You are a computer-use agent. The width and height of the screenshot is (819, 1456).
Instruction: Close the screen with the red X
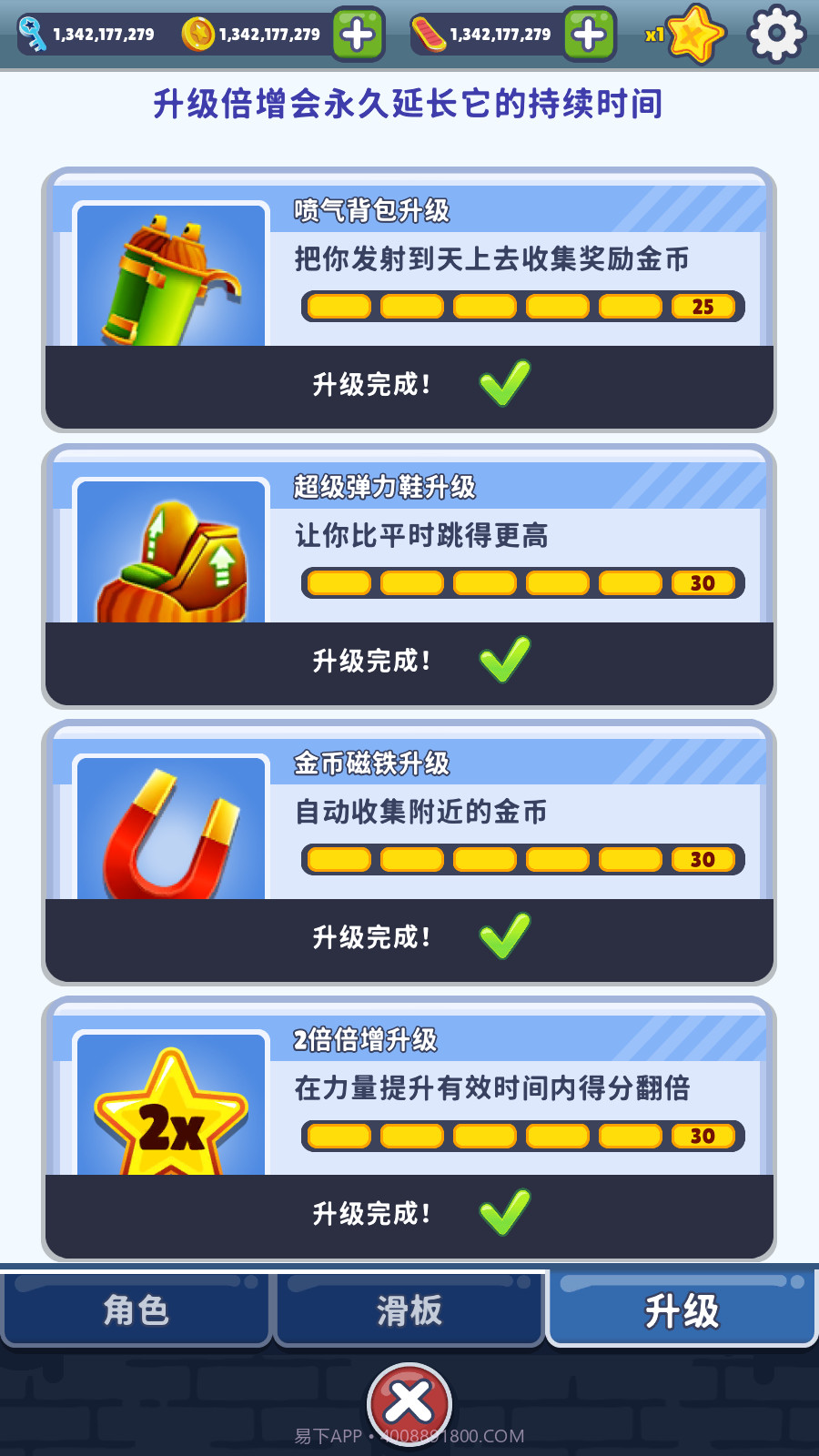pos(409,1404)
